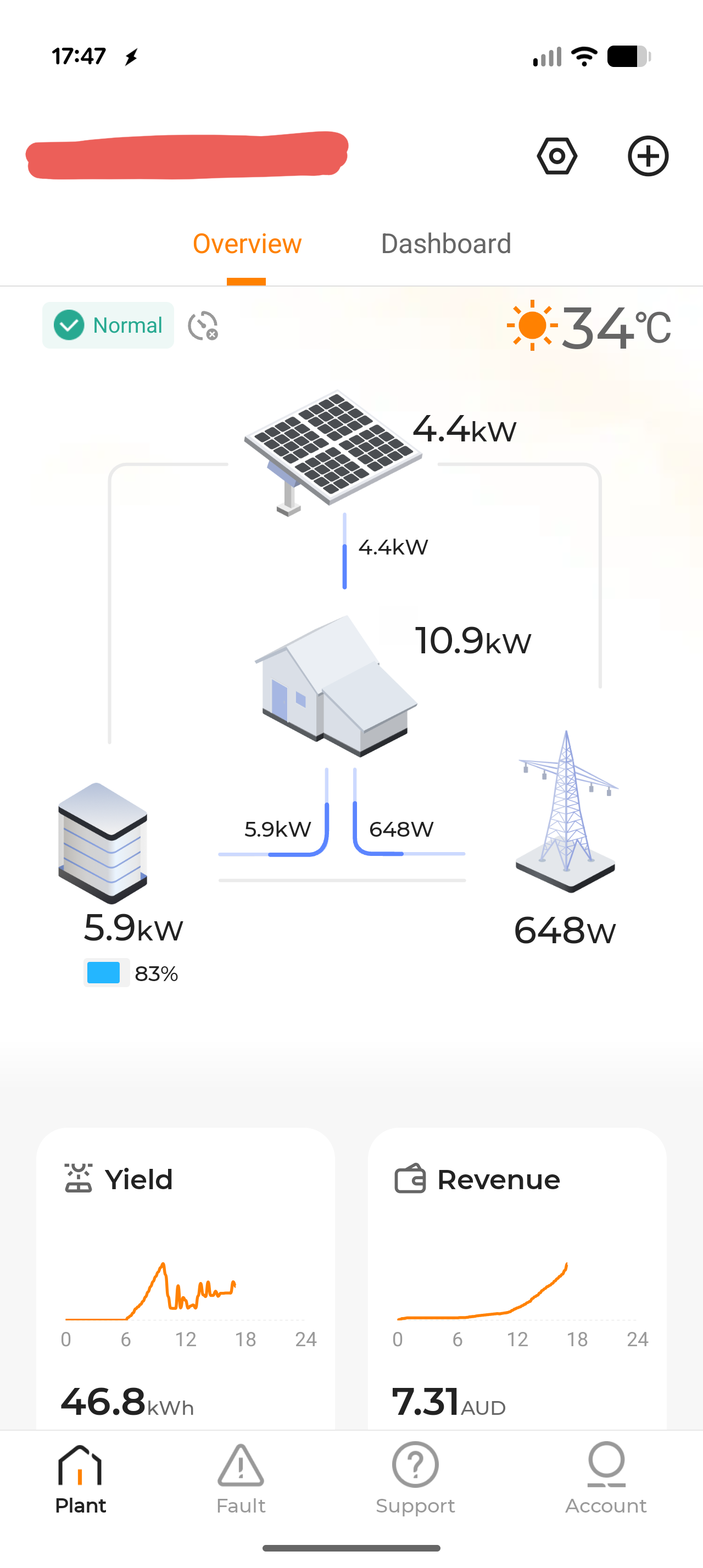The height and width of the screenshot is (1568, 703).
Task: Select the Plant tab
Action: pos(80,1479)
